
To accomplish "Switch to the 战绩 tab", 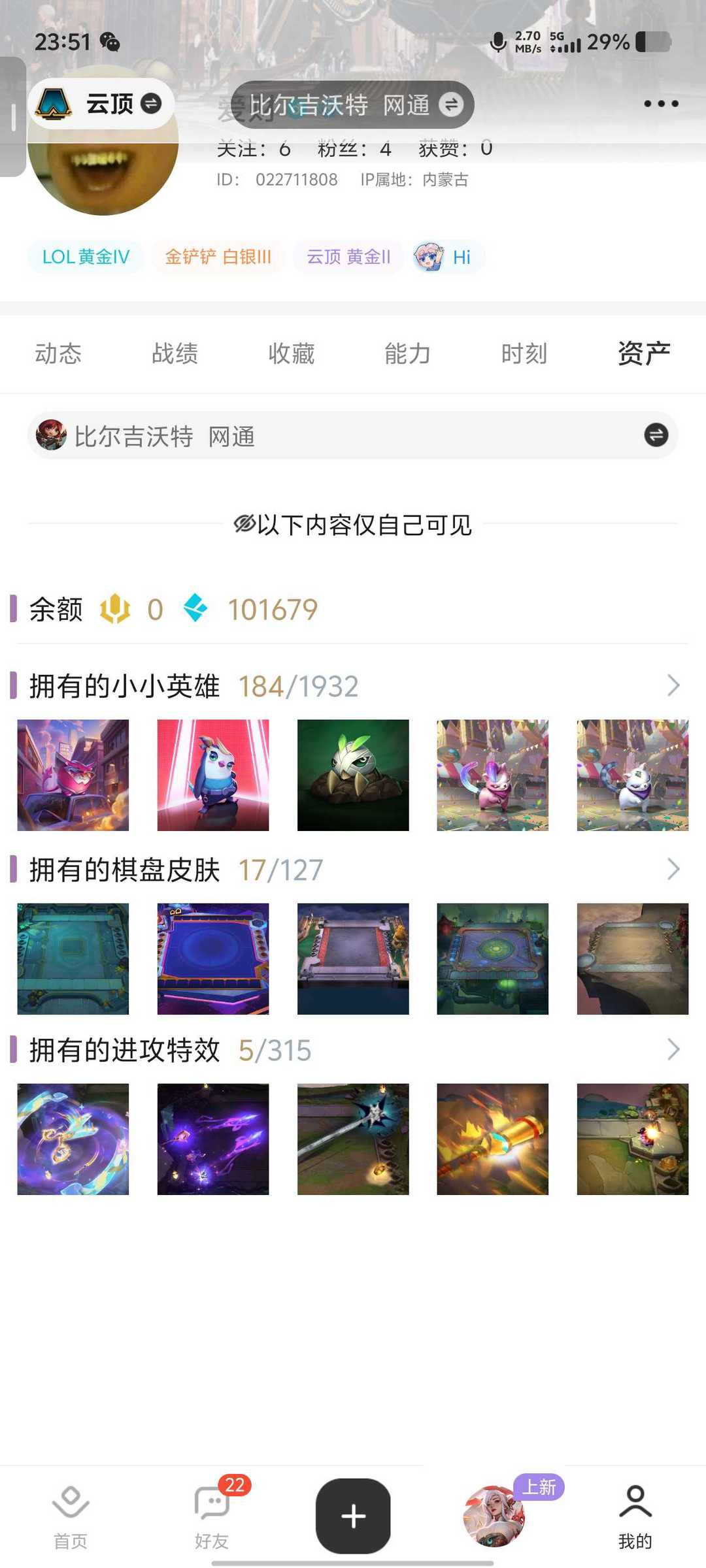I will [174, 353].
